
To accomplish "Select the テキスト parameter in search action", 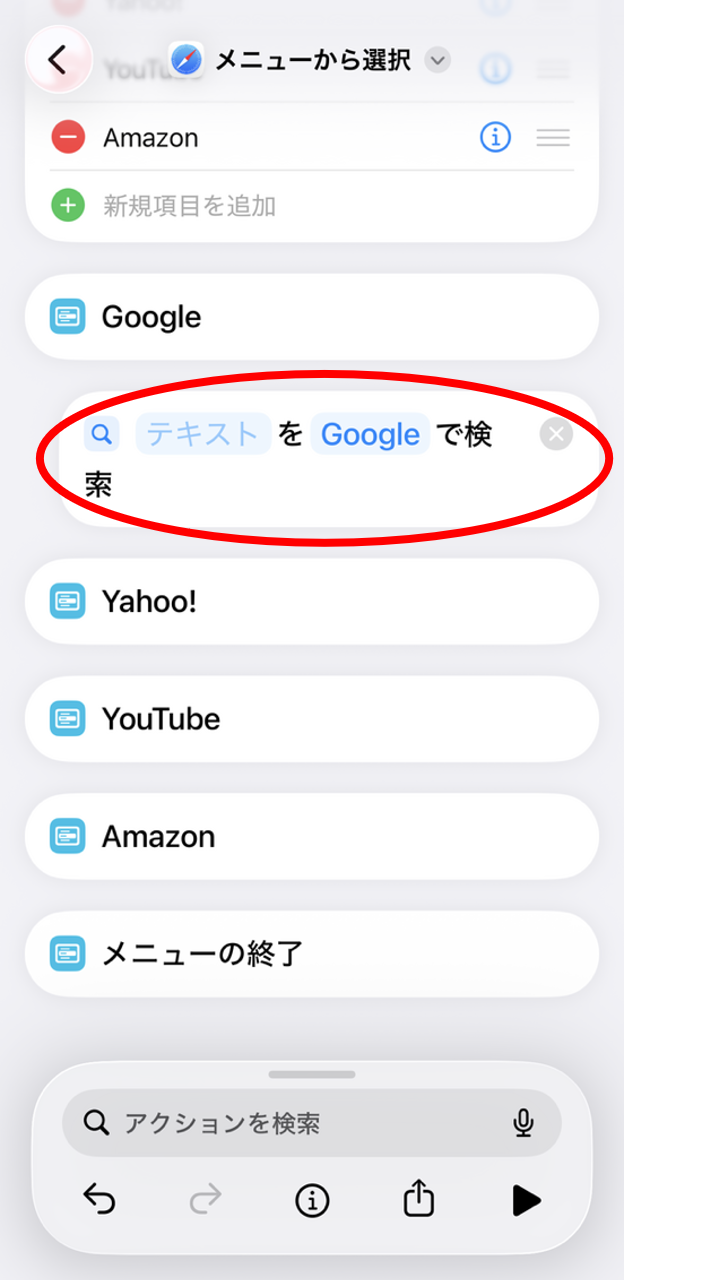I will click(x=203, y=434).
